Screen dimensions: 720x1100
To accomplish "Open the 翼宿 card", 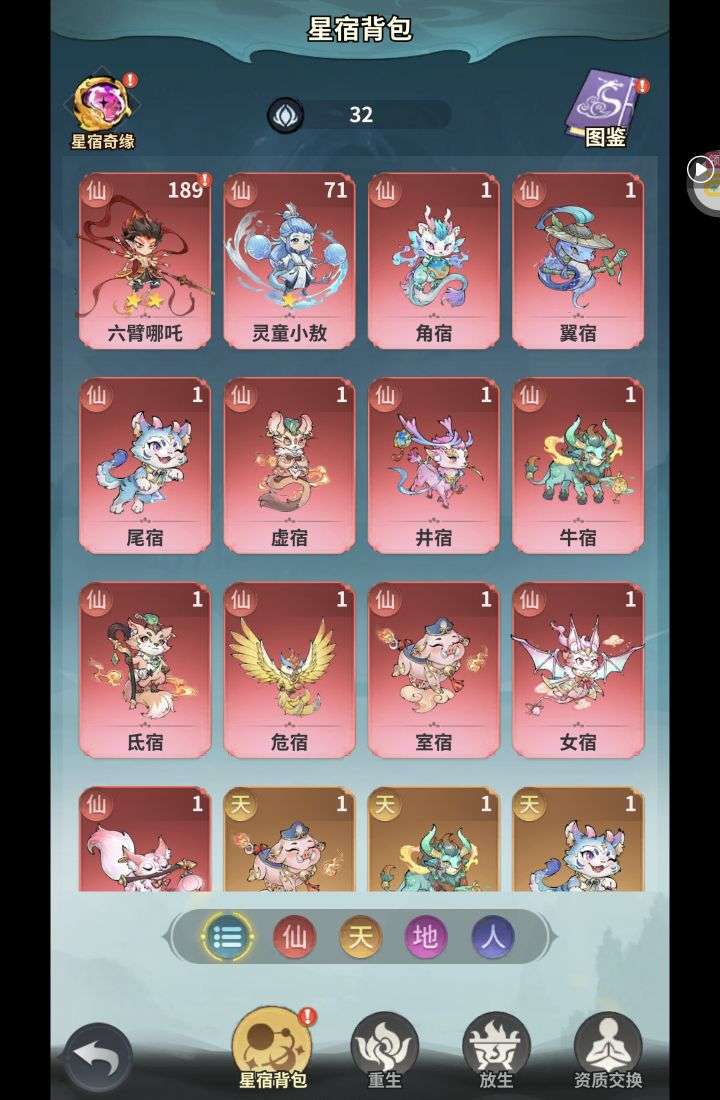I will [578, 260].
